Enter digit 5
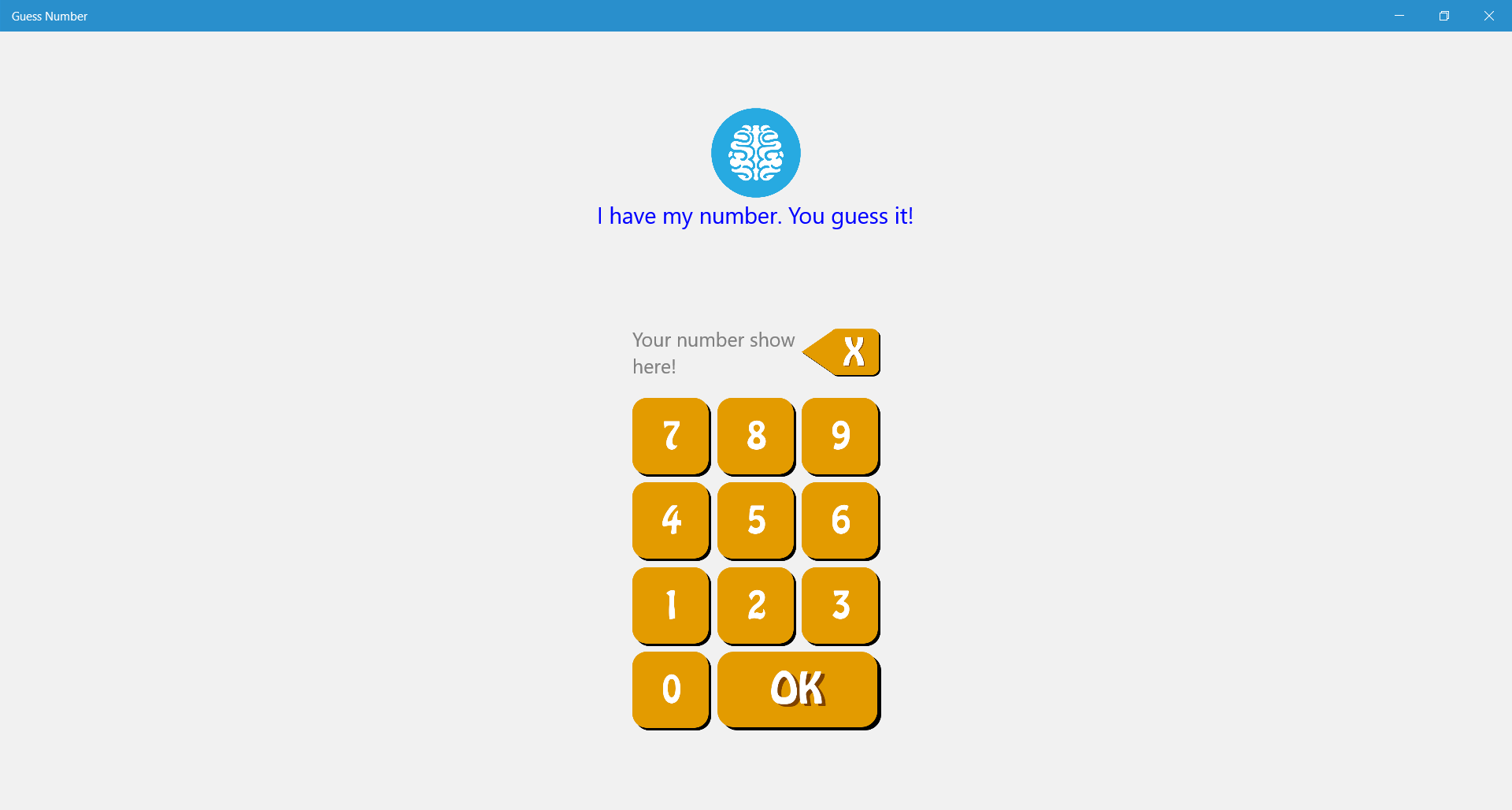 pos(756,520)
